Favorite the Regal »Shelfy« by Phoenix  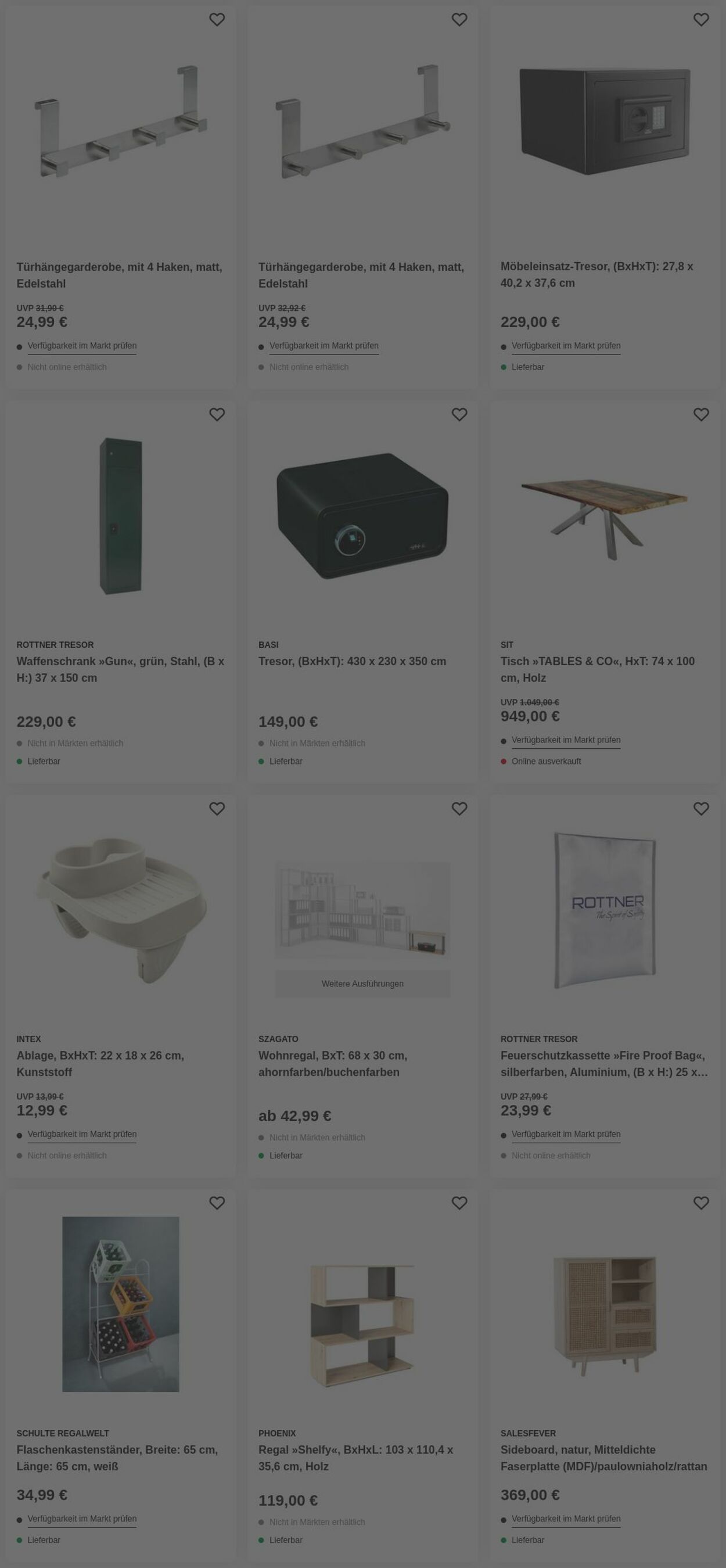point(459,1203)
